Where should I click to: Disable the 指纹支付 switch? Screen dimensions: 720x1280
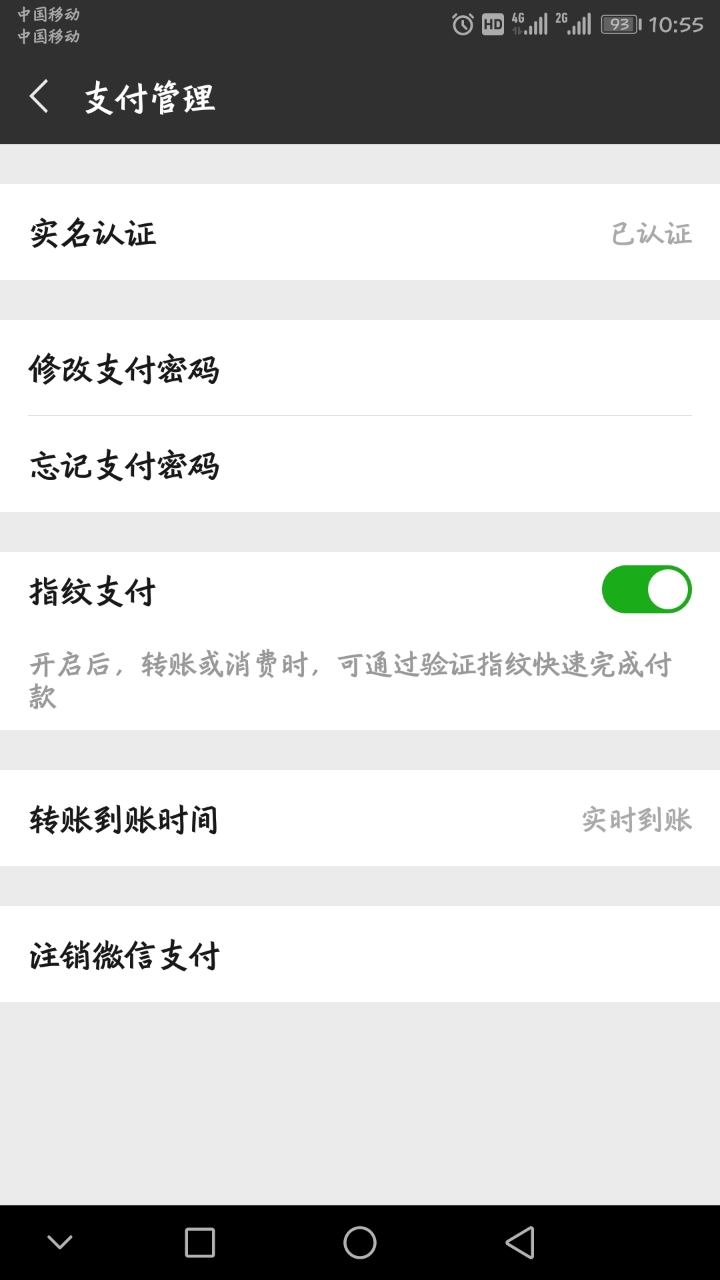(646, 590)
